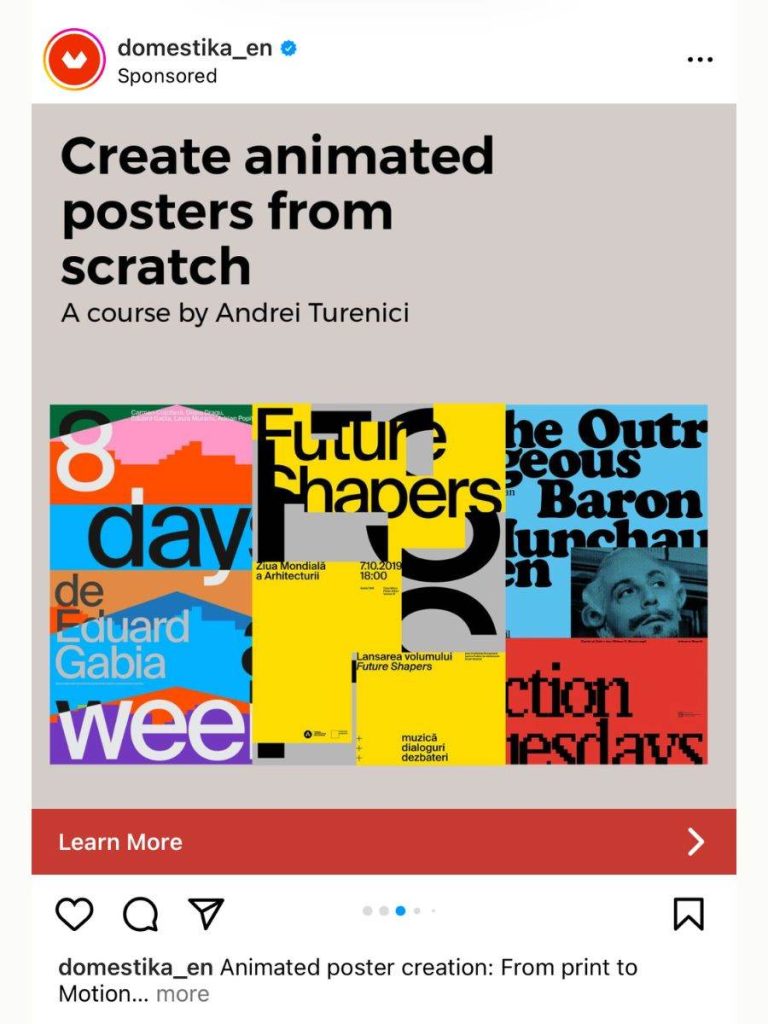Comment on the domestika_en post

(141, 913)
